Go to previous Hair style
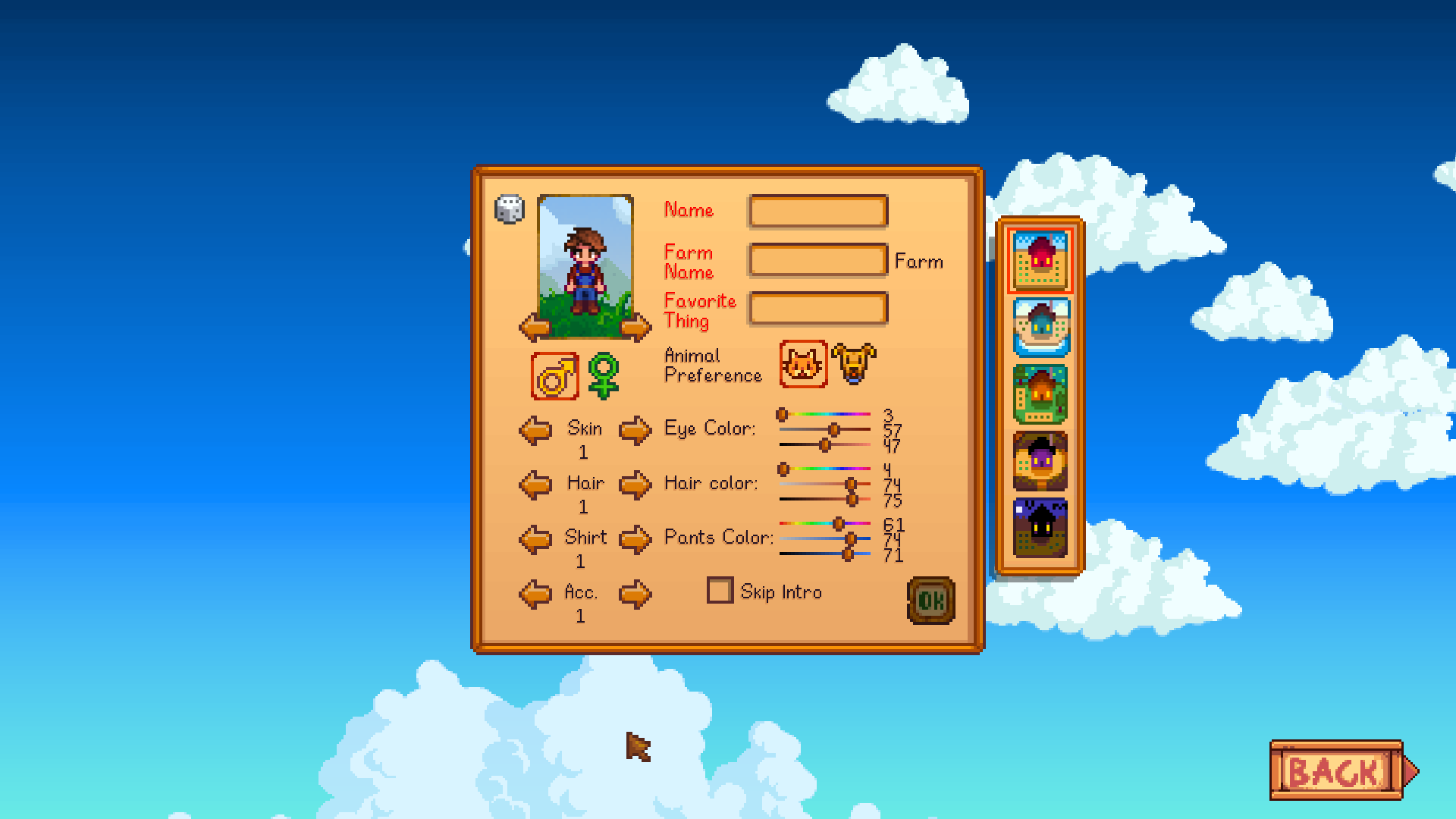Image resolution: width=1456 pixels, height=819 pixels. tap(535, 485)
